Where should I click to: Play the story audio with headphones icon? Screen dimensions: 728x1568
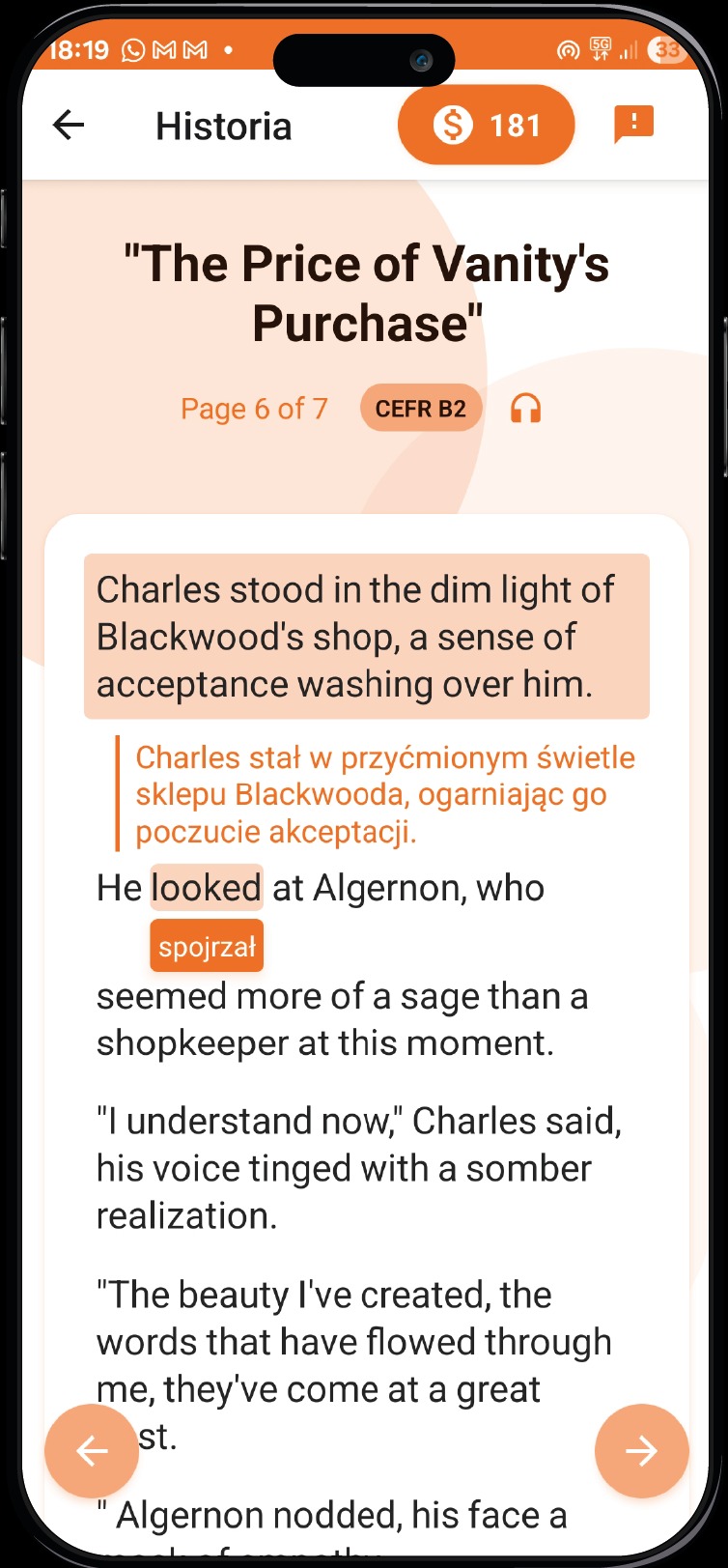[525, 409]
